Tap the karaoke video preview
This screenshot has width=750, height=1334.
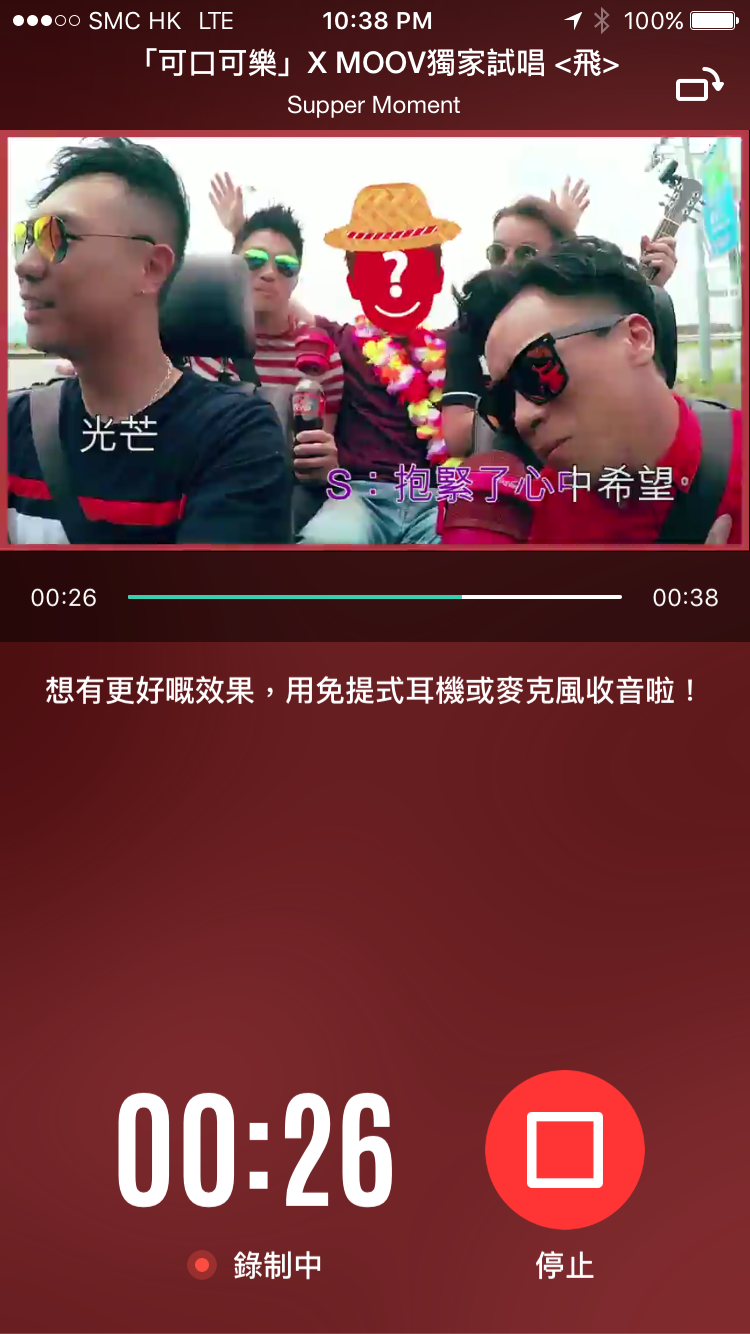pos(374,340)
